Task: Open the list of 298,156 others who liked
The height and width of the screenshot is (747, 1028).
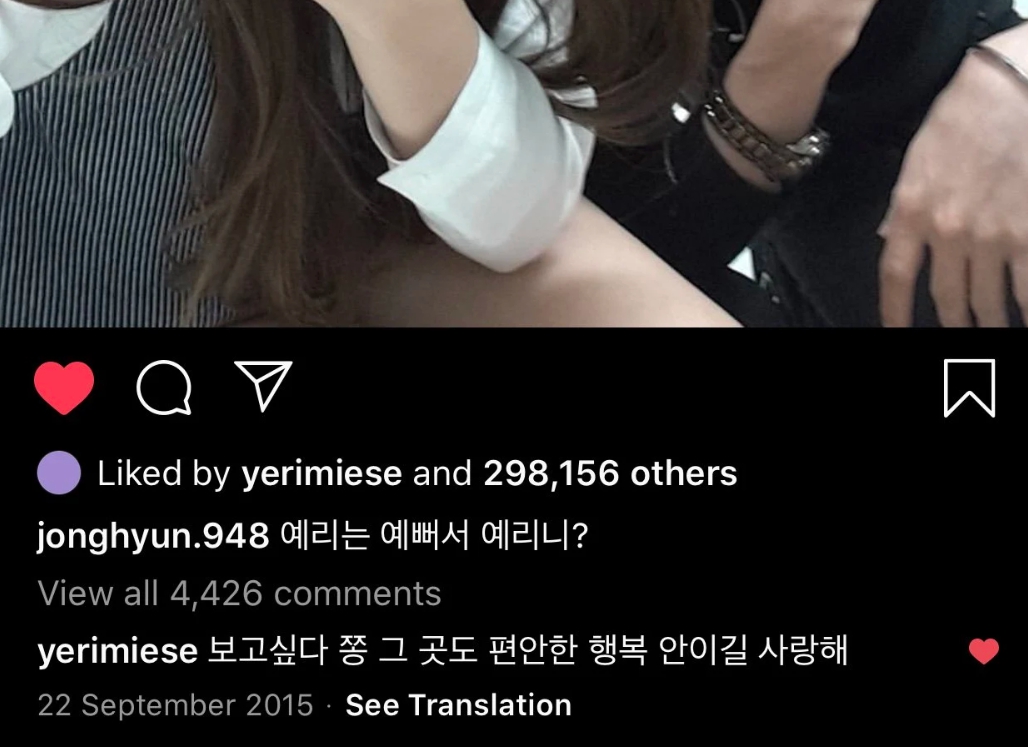Action: coord(610,473)
